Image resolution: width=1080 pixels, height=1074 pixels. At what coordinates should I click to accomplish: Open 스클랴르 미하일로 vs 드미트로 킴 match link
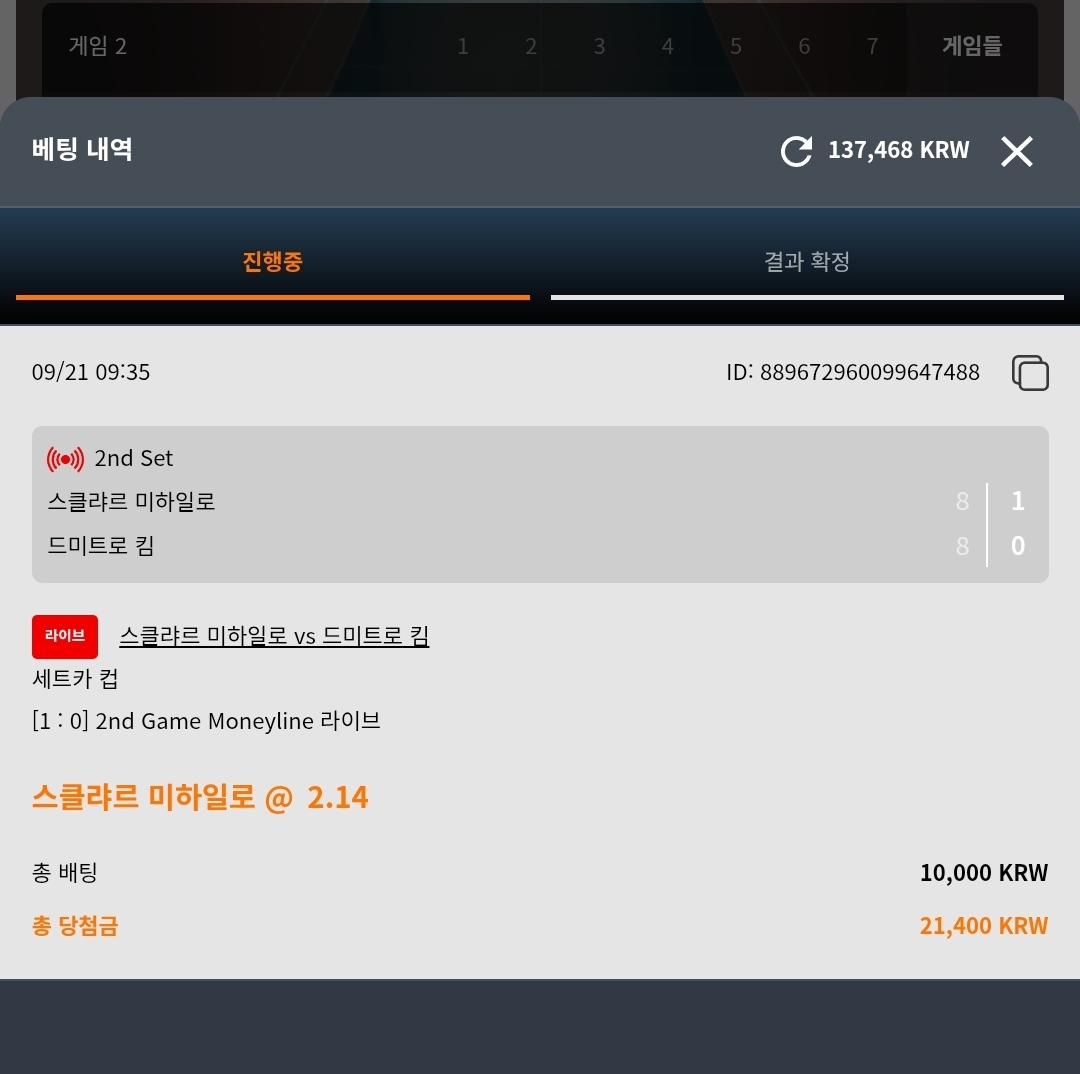coord(274,636)
